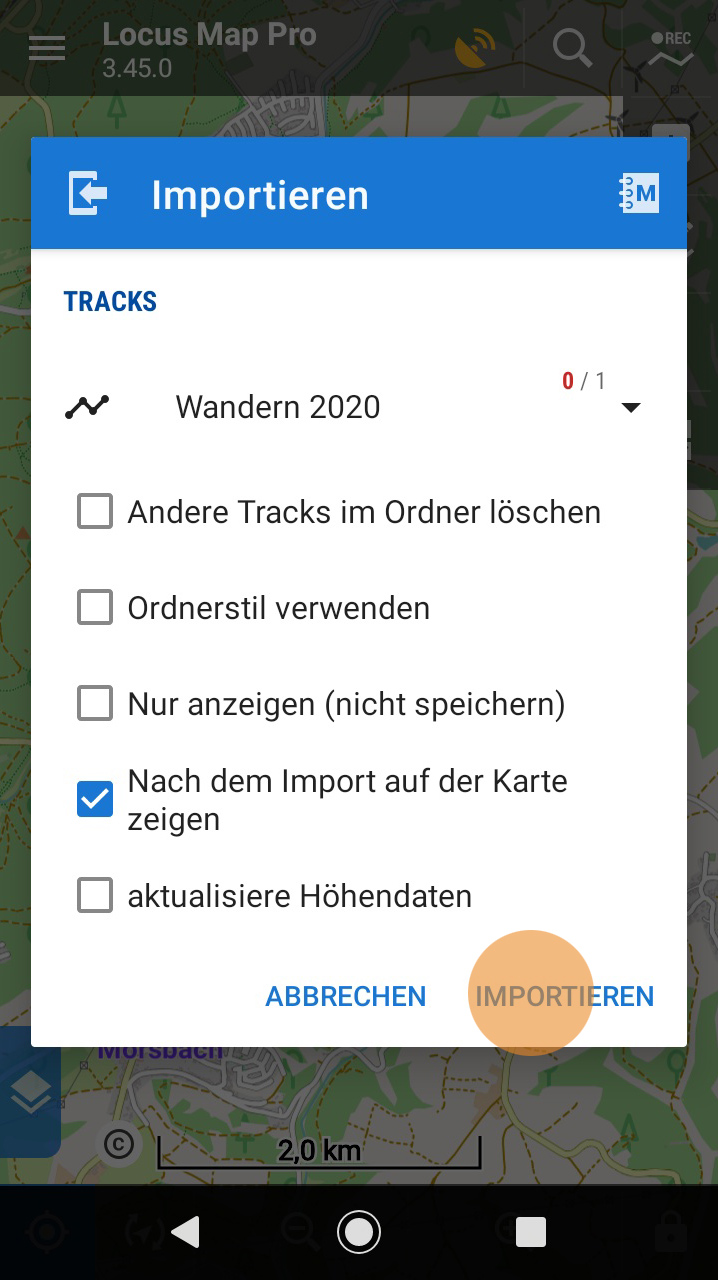This screenshot has width=718, height=1280.
Task: Enable Ordnerstil verwenden checkbox
Action: (95, 608)
